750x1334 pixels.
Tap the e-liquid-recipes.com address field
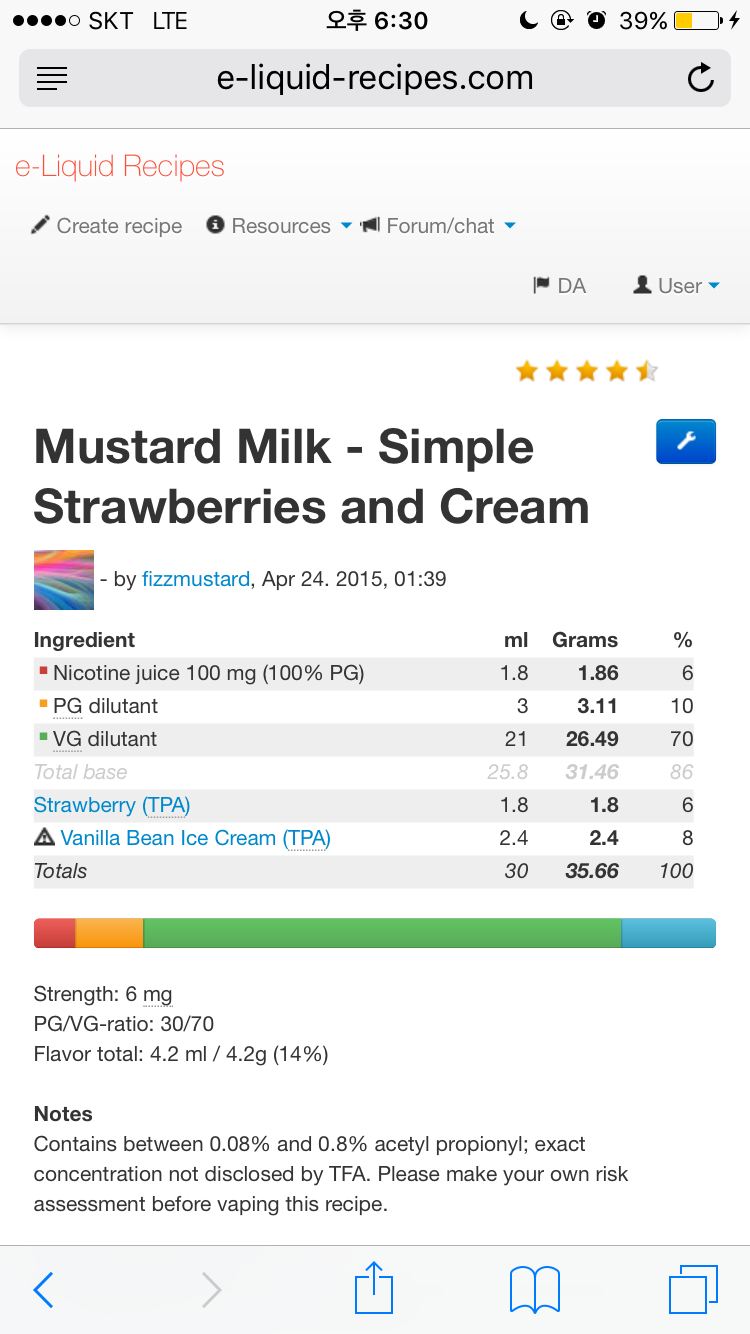[375, 79]
